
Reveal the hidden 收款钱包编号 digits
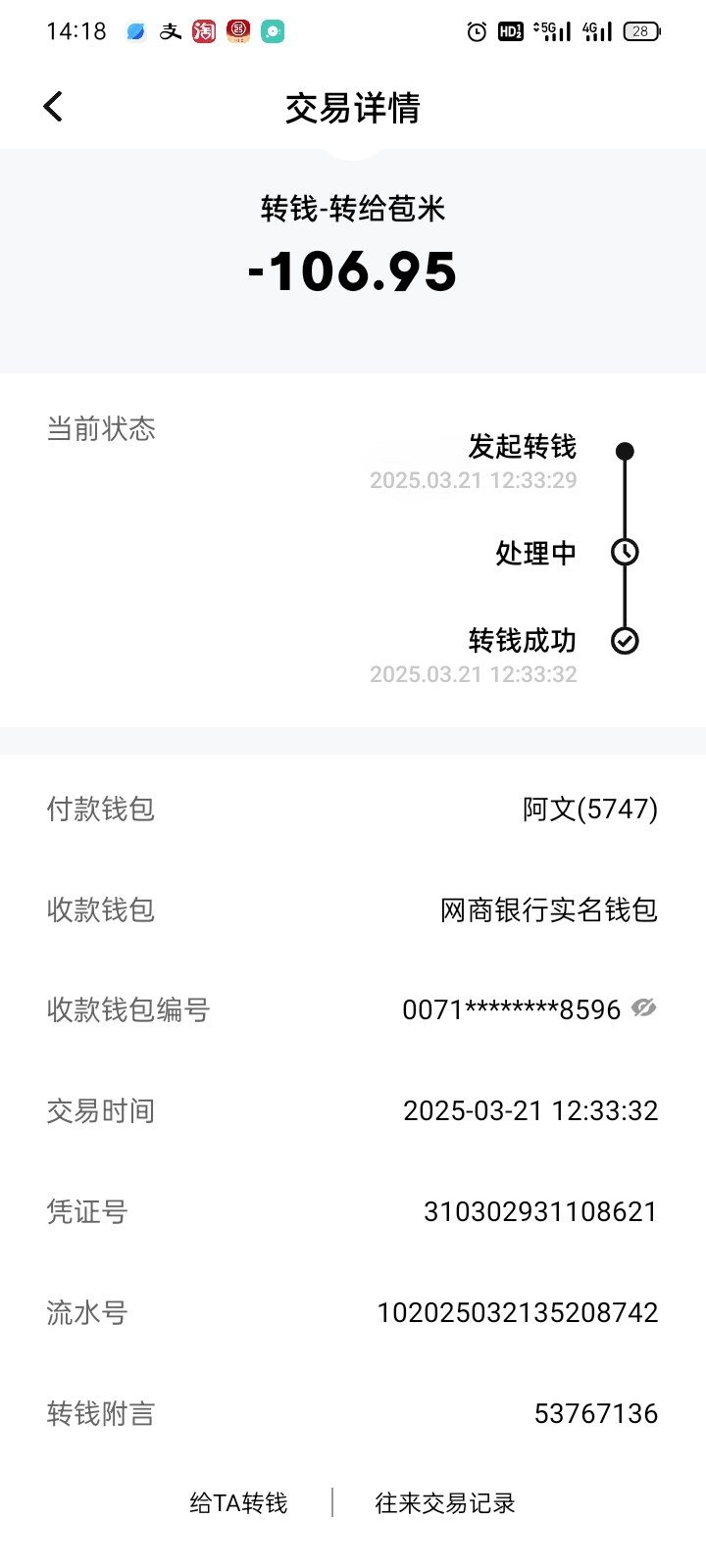click(643, 1008)
